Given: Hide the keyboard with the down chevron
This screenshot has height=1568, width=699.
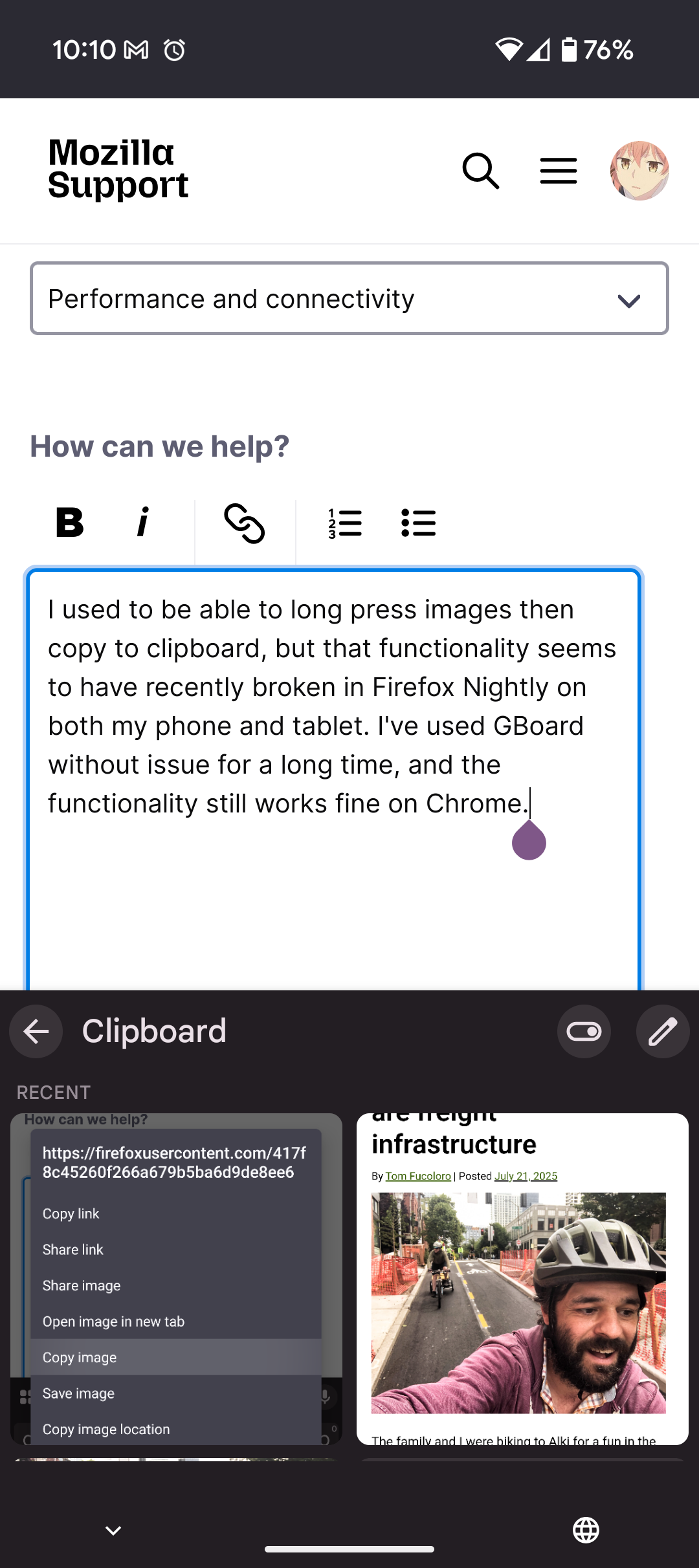Looking at the screenshot, I should pyautogui.click(x=113, y=1530).
